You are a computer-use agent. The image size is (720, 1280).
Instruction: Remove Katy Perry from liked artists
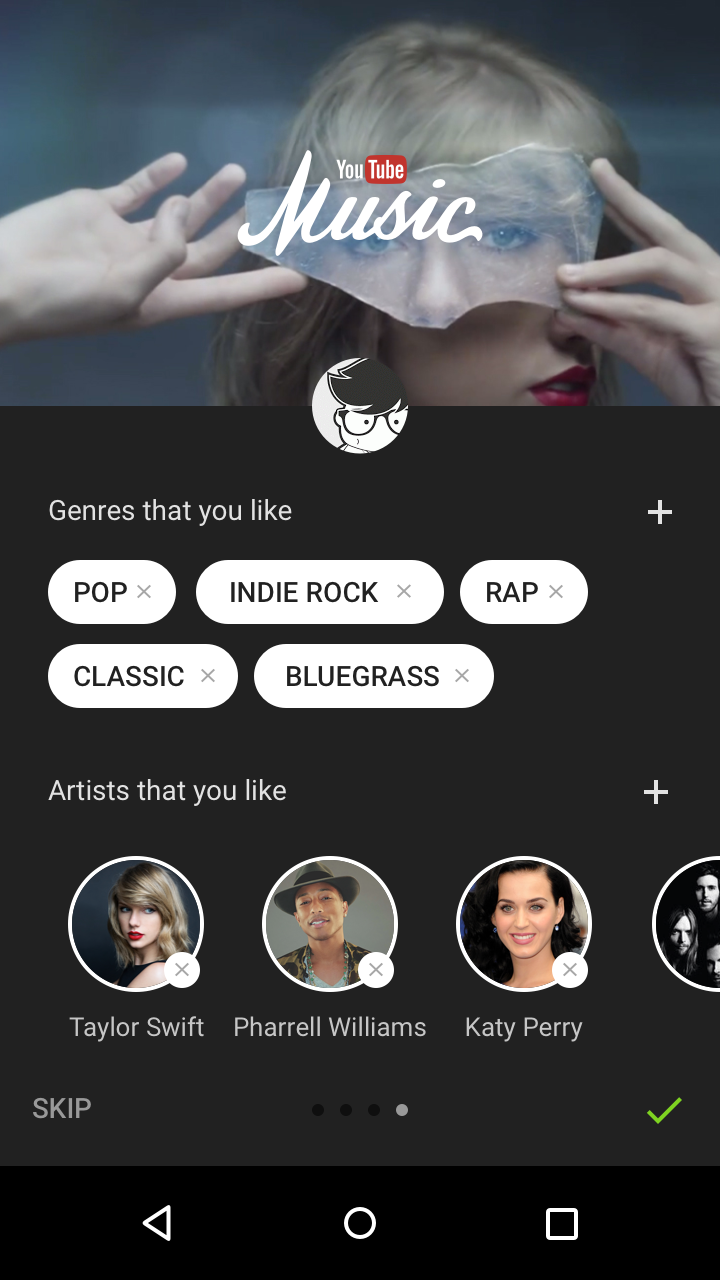(570, 970)
